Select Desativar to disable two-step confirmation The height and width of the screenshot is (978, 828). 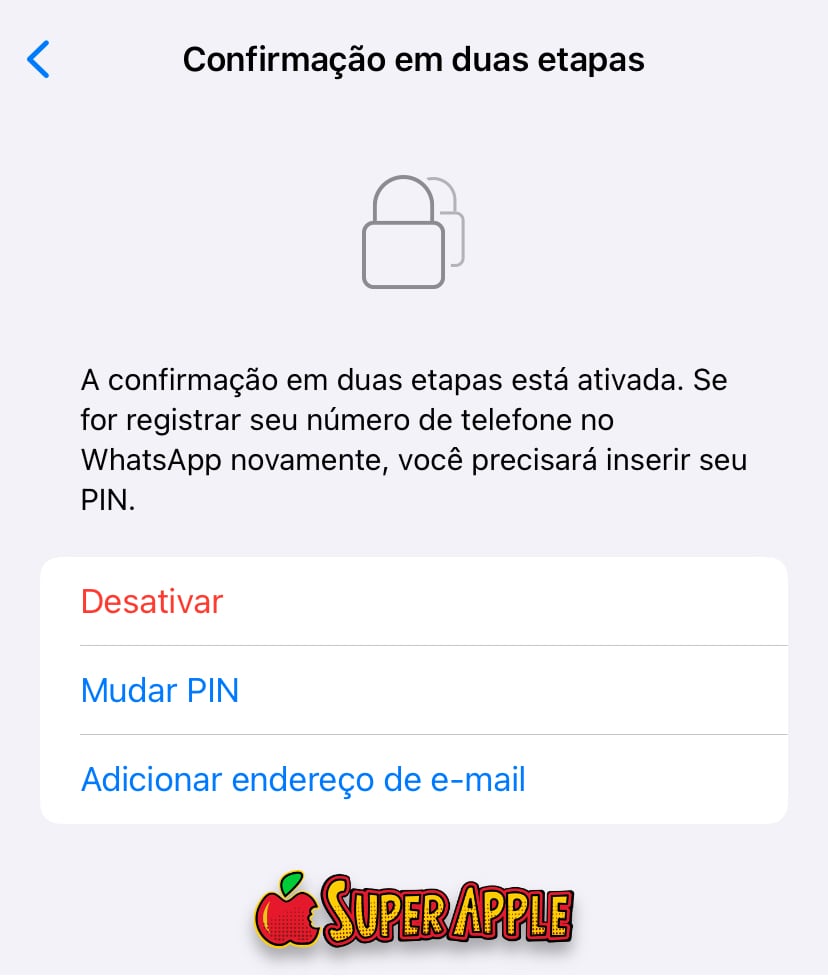pyautogui.click(x=152, y=602)
